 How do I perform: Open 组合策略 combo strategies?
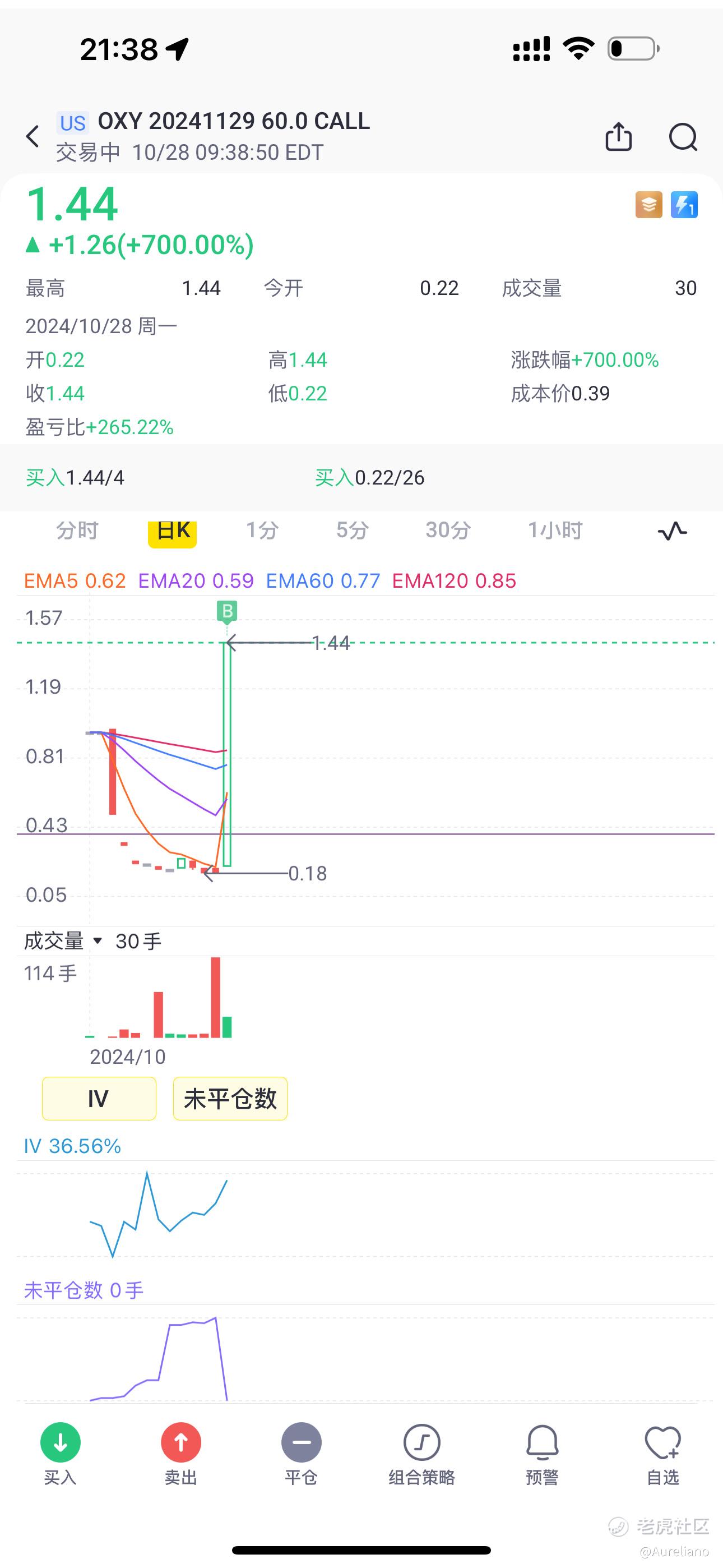(421, 1455)
